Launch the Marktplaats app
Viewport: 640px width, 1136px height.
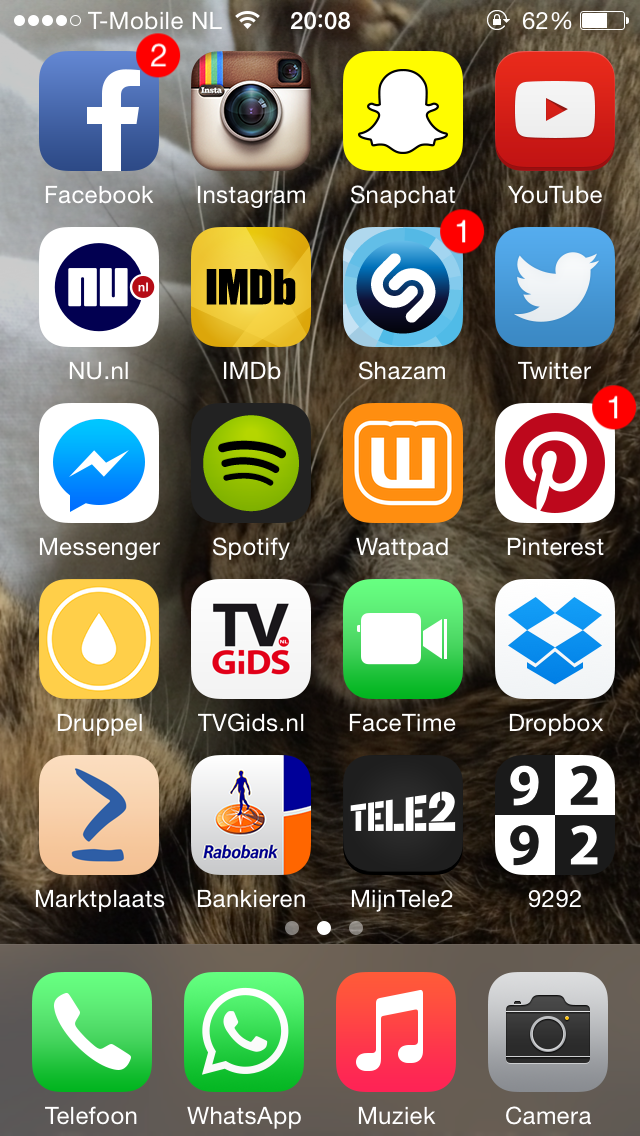tap(99, 816)
